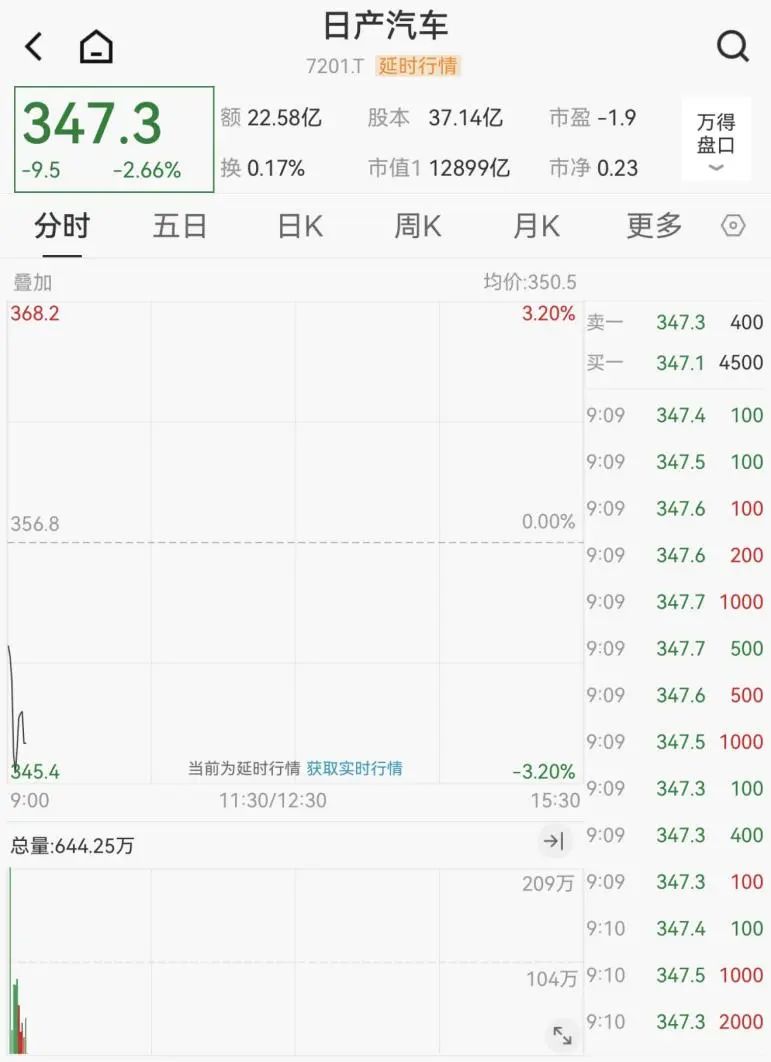Collapse the trade list panel arrow
This screenshot has width=771, height=1062.
click(554, 842)
